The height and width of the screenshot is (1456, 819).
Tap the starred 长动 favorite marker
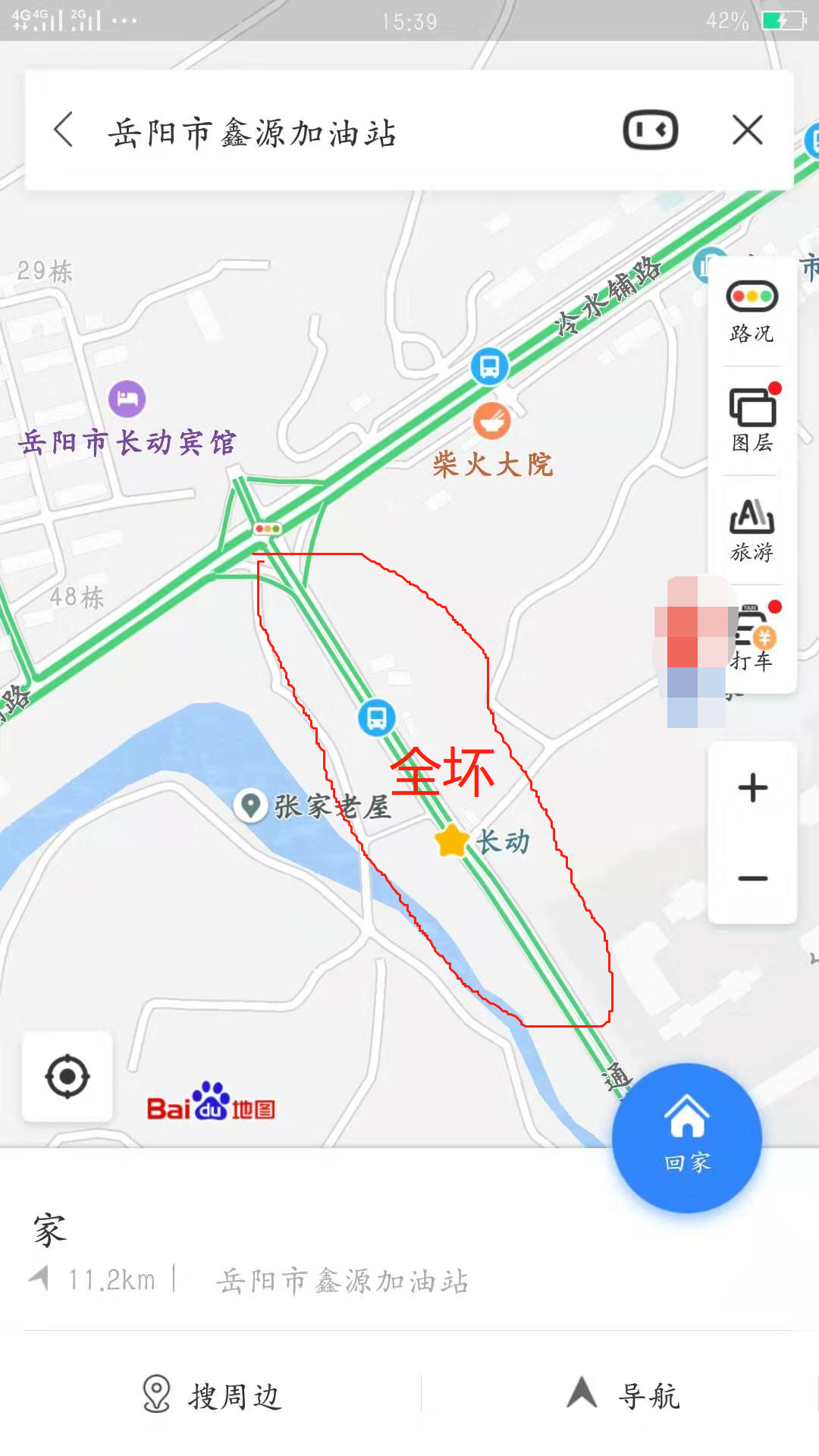point(452,841)
